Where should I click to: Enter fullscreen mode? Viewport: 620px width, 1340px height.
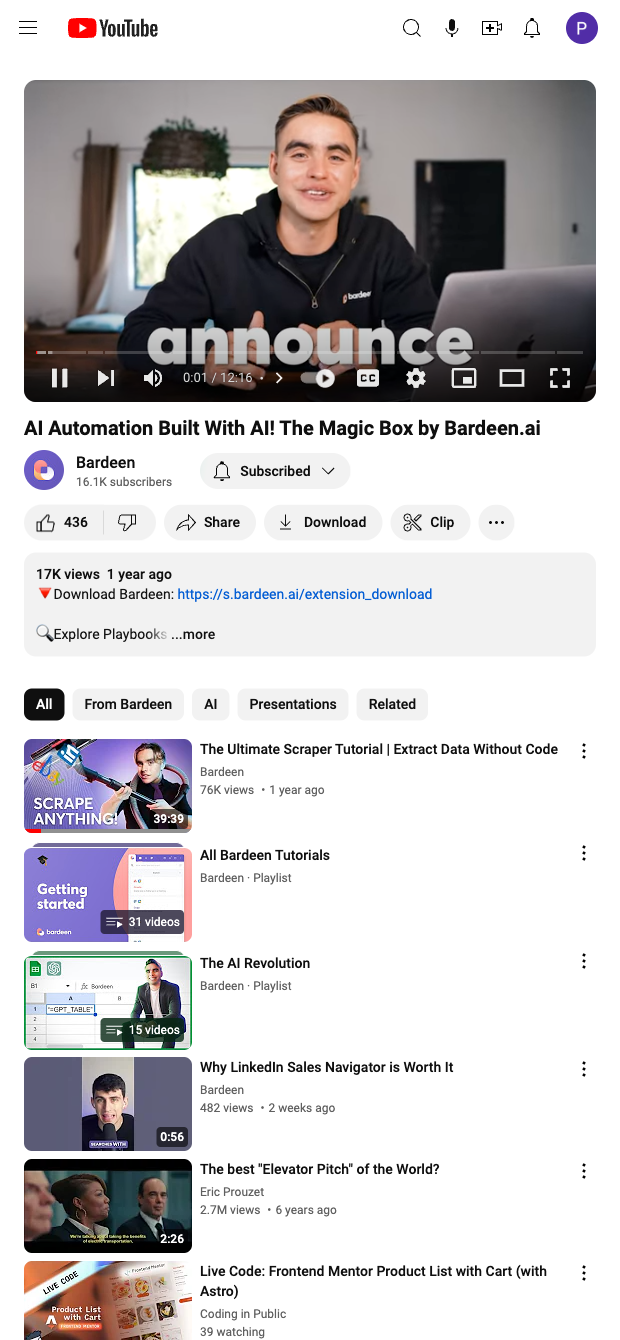click(560, 378)
